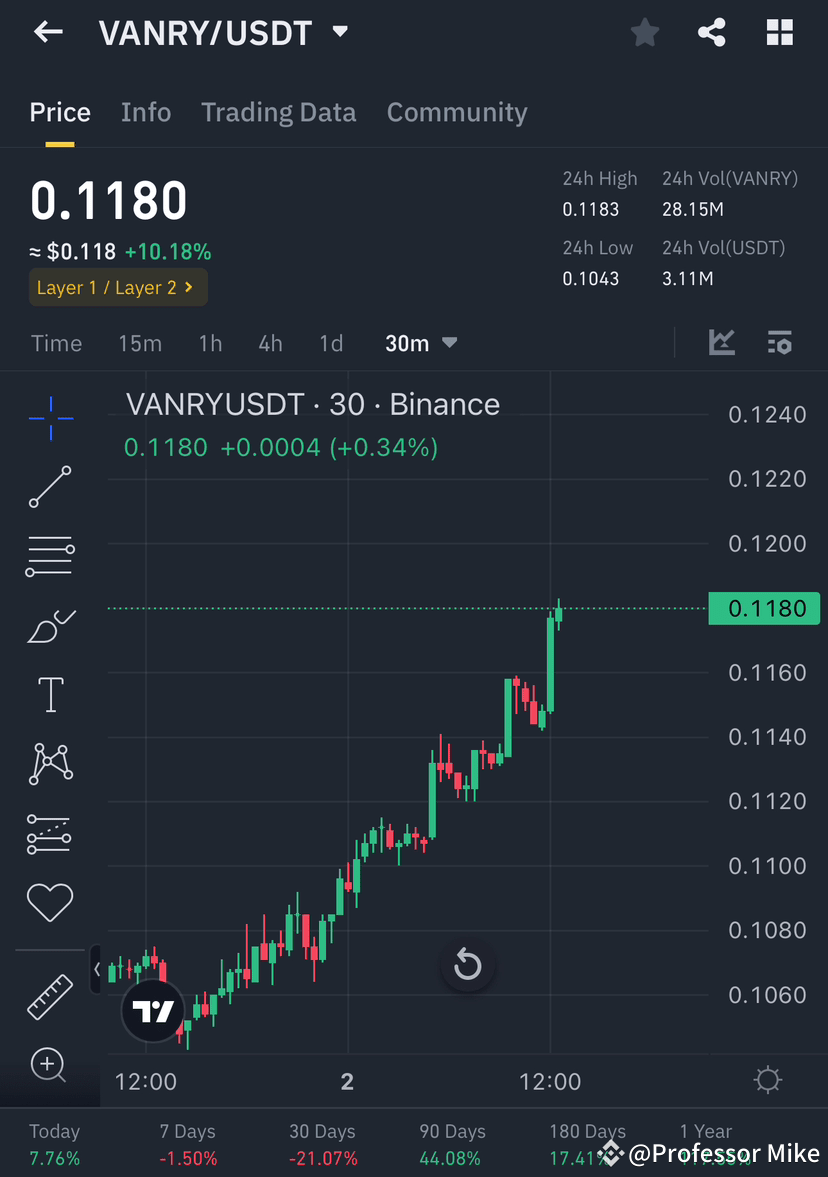Viewport: 828px width, 1177px height.
Task: Open the Layer 1 / Layer 2 category link
Action: [x=117, y=287]
